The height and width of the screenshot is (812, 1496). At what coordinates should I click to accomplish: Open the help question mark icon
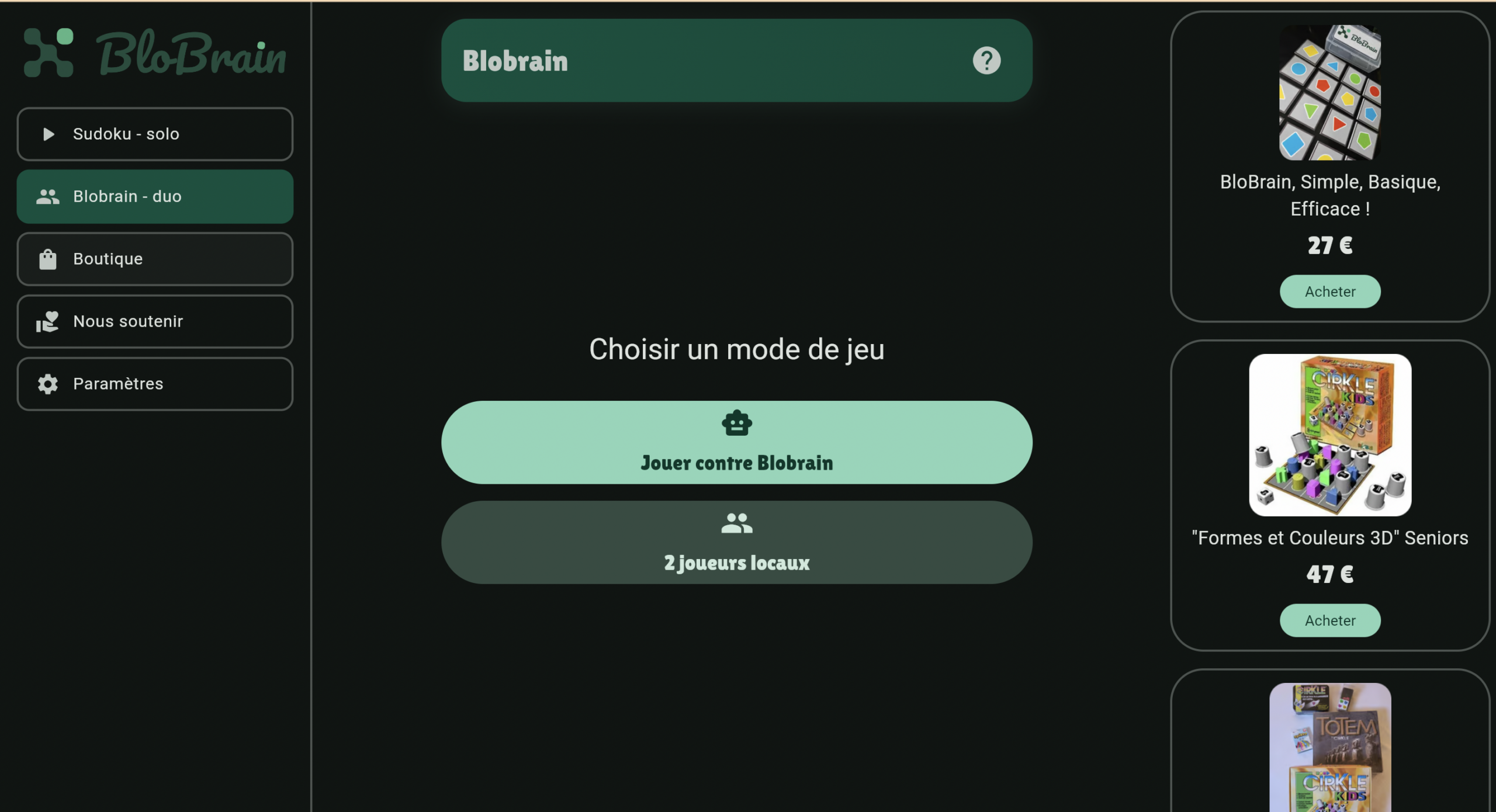point(986,60)
